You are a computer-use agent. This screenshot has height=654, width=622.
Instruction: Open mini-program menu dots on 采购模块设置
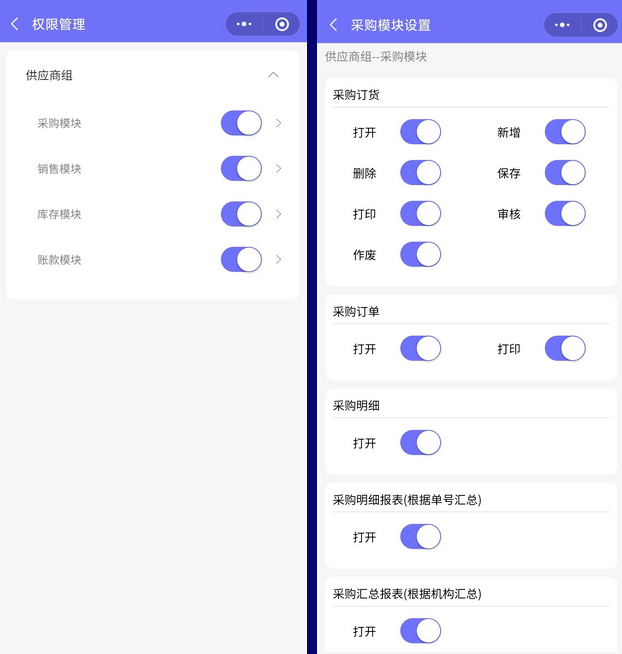click(x=562, y=25)
